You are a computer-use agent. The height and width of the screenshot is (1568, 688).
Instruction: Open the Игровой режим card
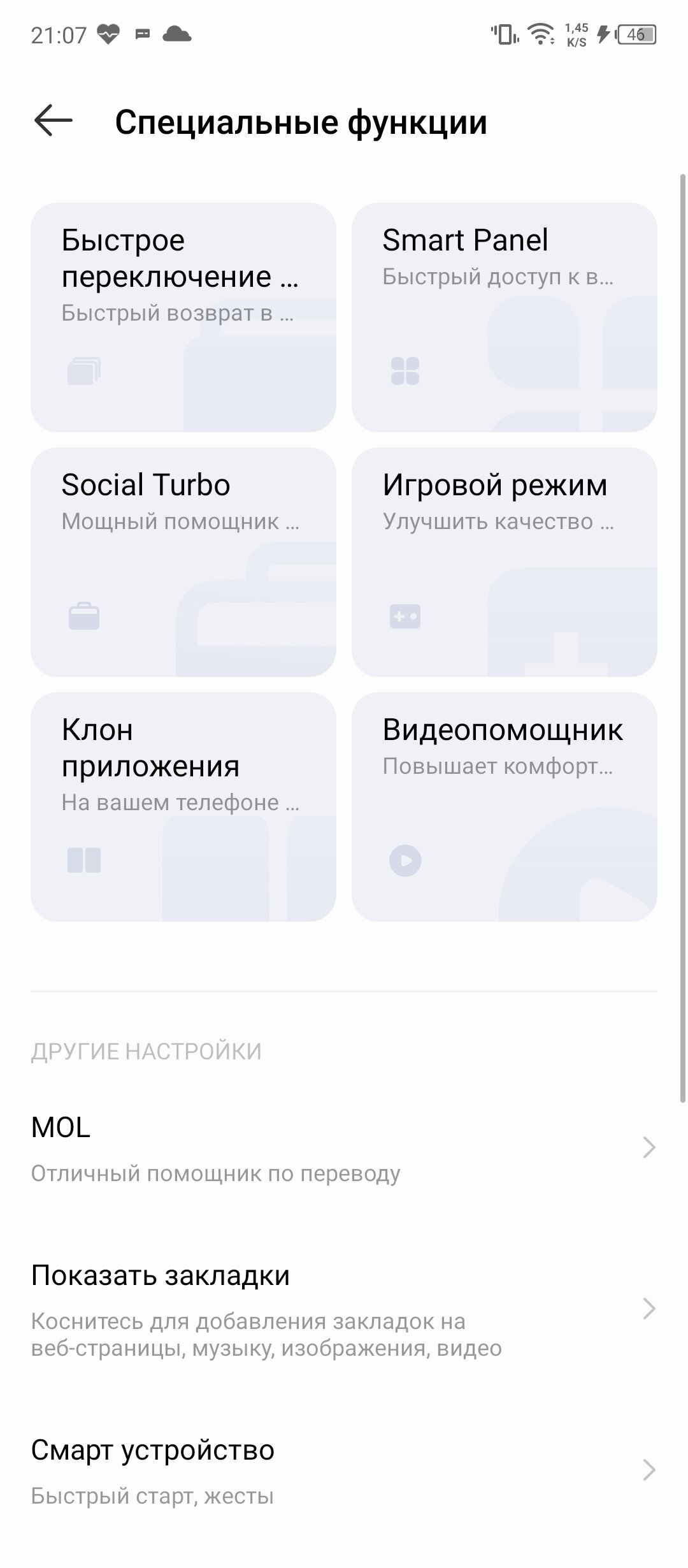[505, 562]
